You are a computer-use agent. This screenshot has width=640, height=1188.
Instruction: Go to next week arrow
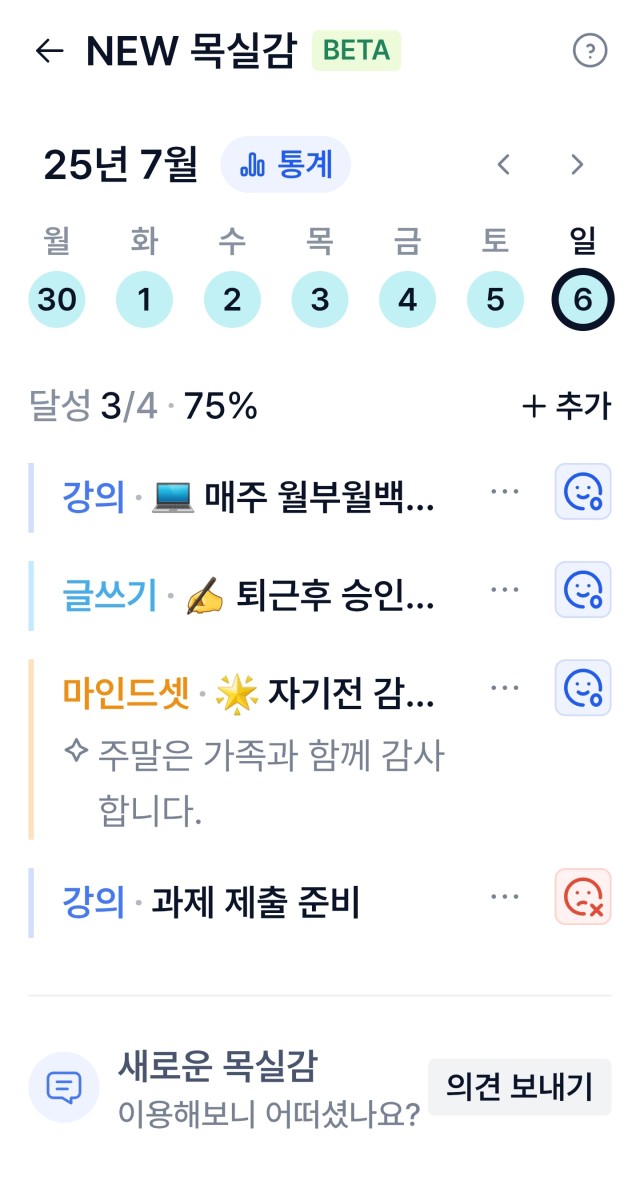(576, 165)
